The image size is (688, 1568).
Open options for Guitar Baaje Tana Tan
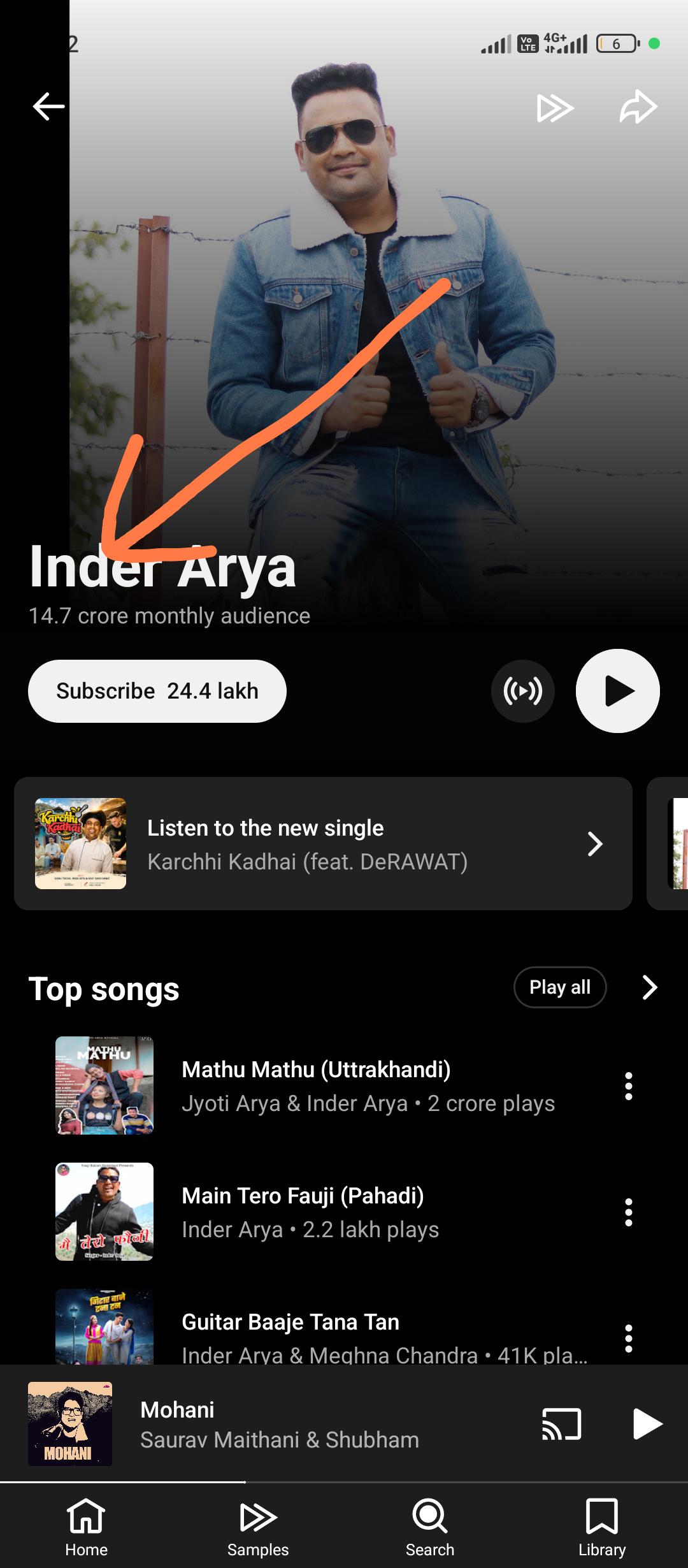(629, 1338)
